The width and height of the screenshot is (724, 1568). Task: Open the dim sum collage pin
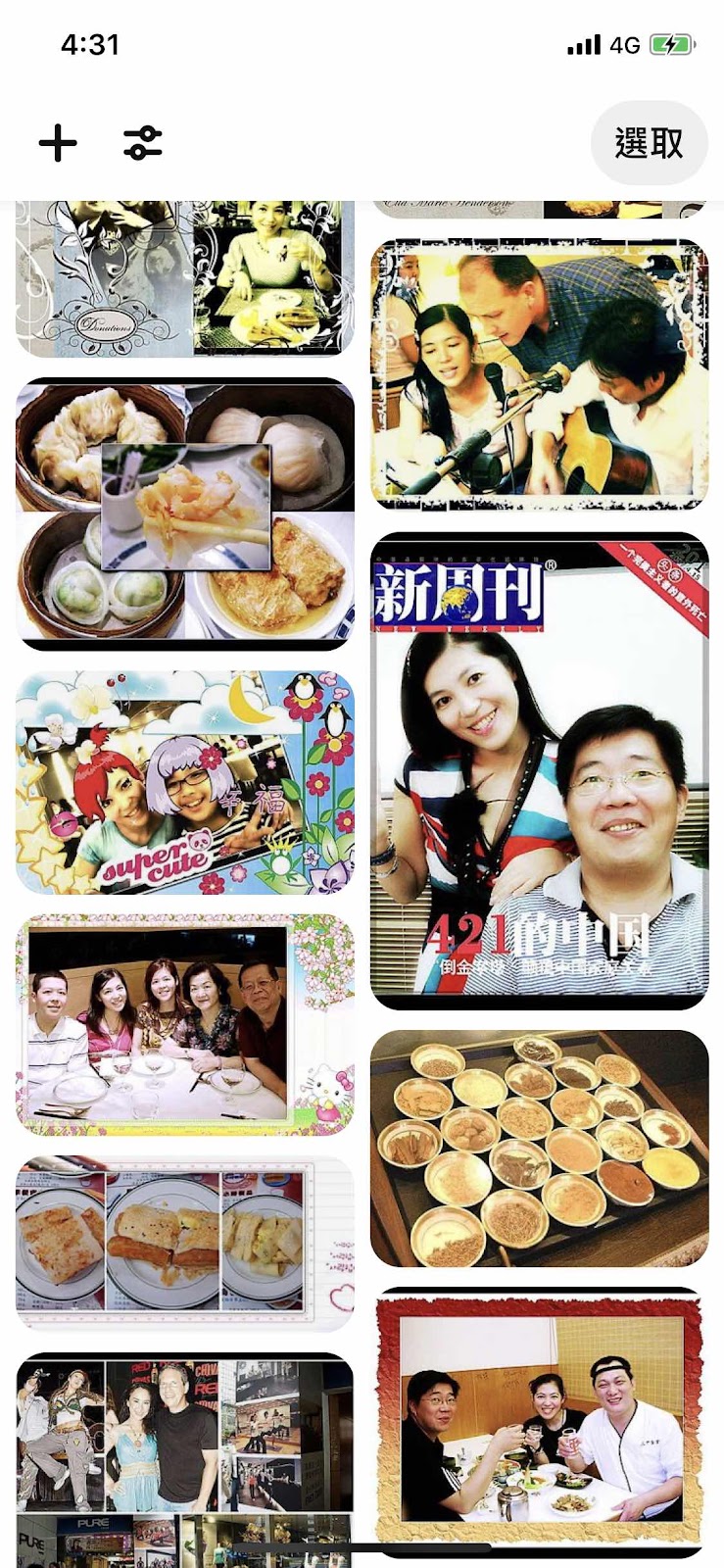click(x=185, y=514)
